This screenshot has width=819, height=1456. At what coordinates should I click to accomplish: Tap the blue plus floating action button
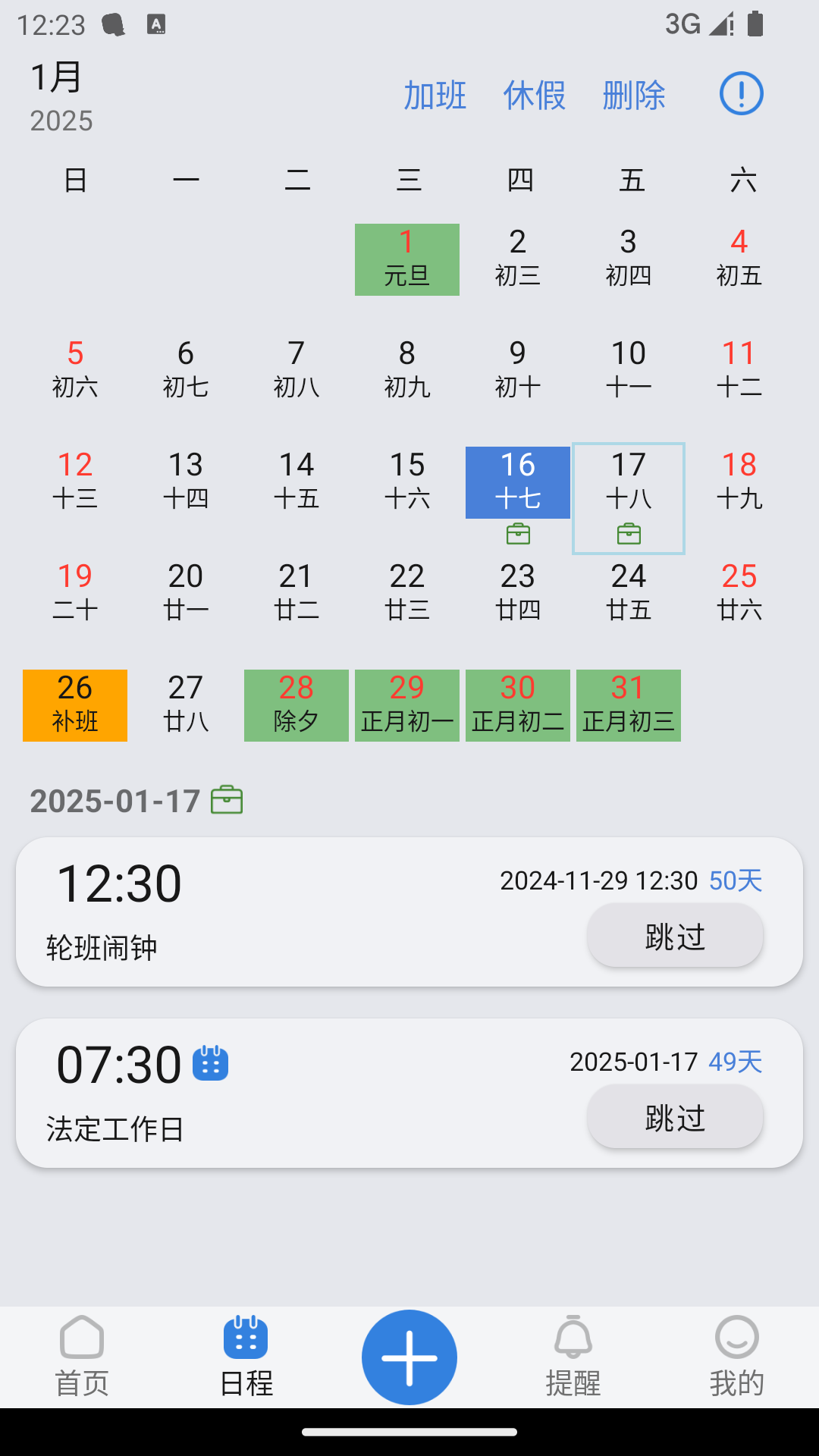[409, 1356]
